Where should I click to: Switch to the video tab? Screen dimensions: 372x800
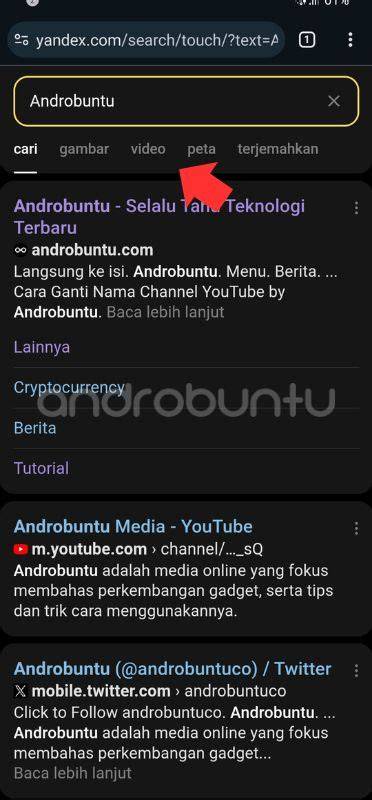tap(148, 149)
